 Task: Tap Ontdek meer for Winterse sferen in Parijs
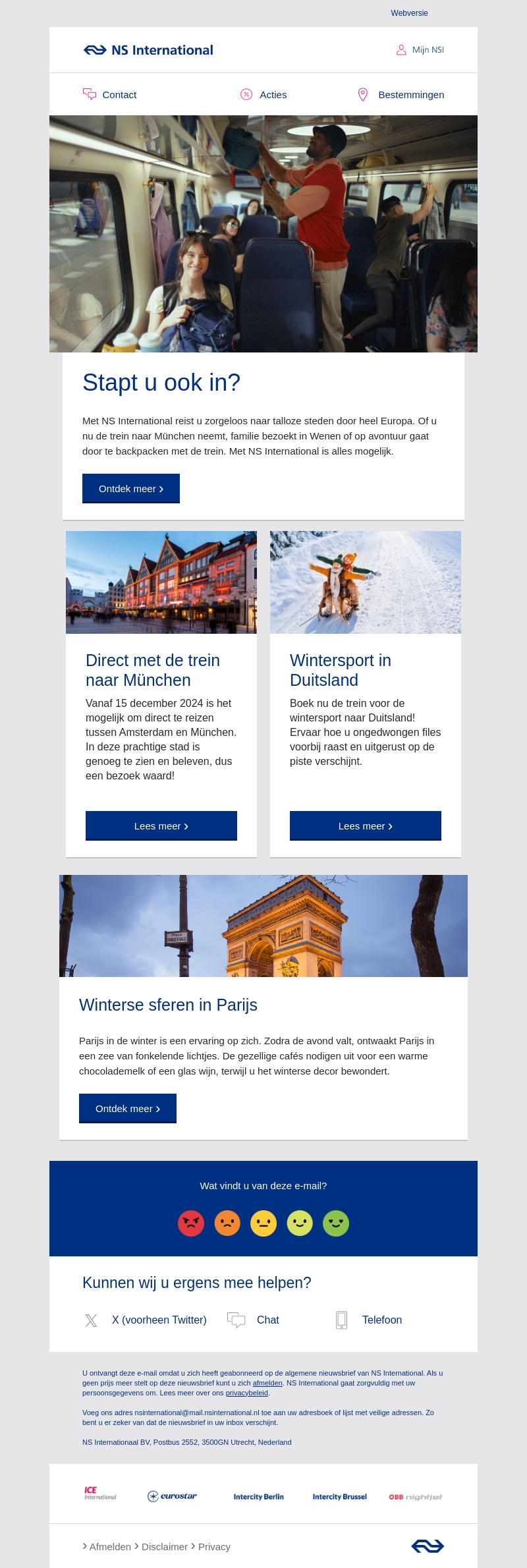coord(127,1108)
